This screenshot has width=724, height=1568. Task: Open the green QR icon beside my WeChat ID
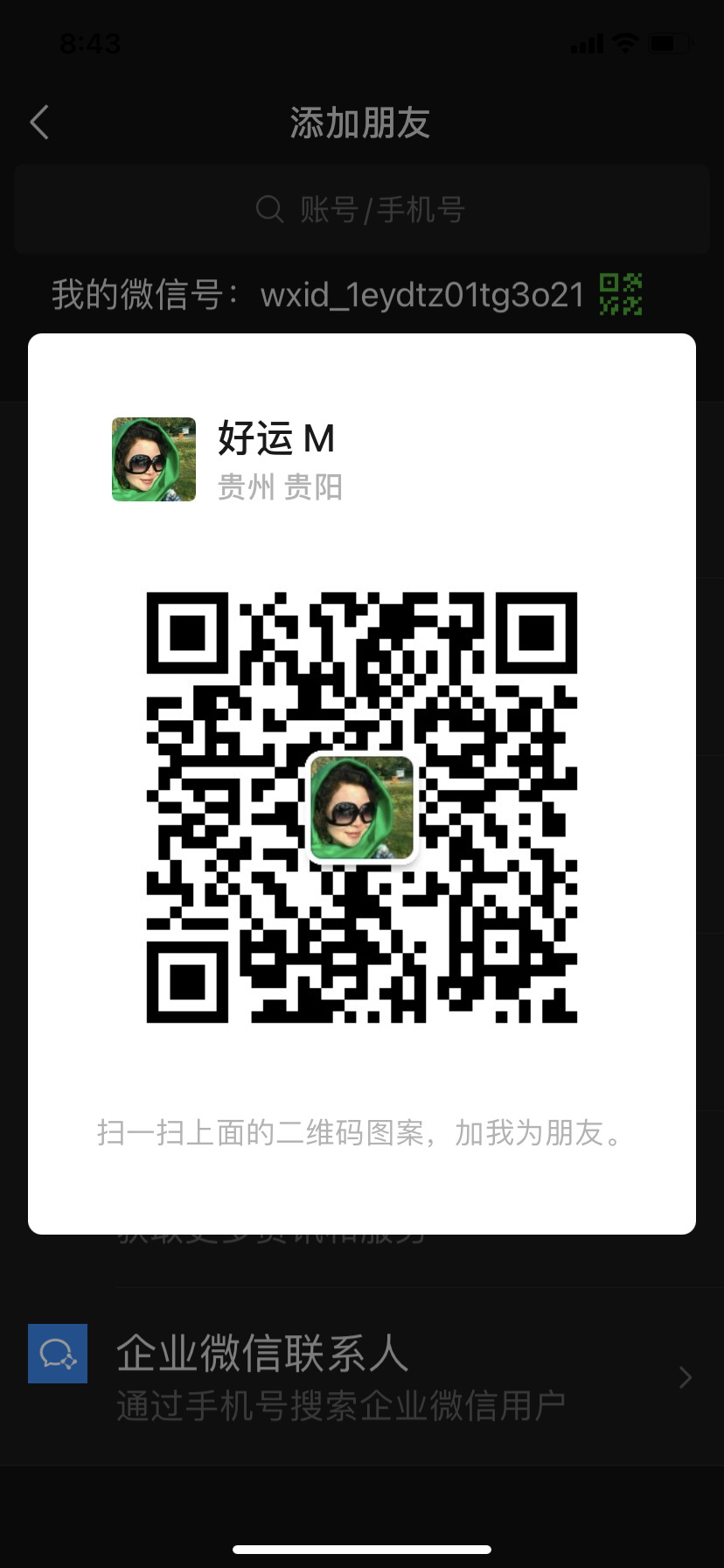click(620, 294)
